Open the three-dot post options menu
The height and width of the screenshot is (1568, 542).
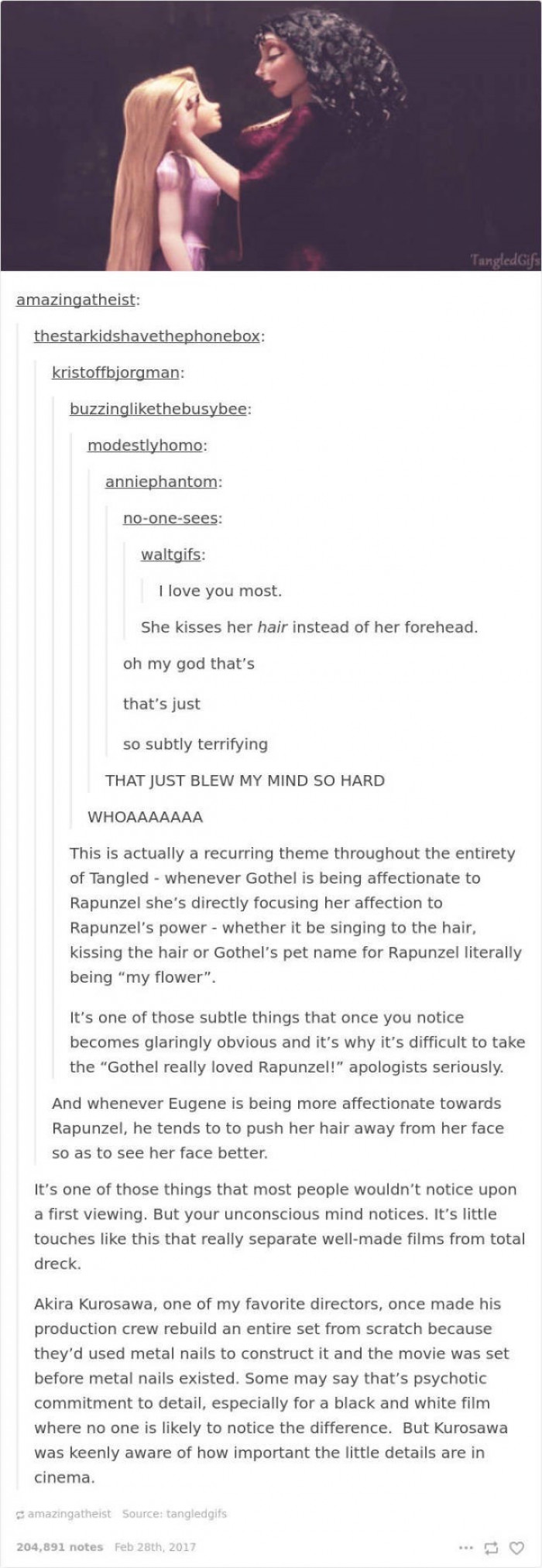(465, 1547)
